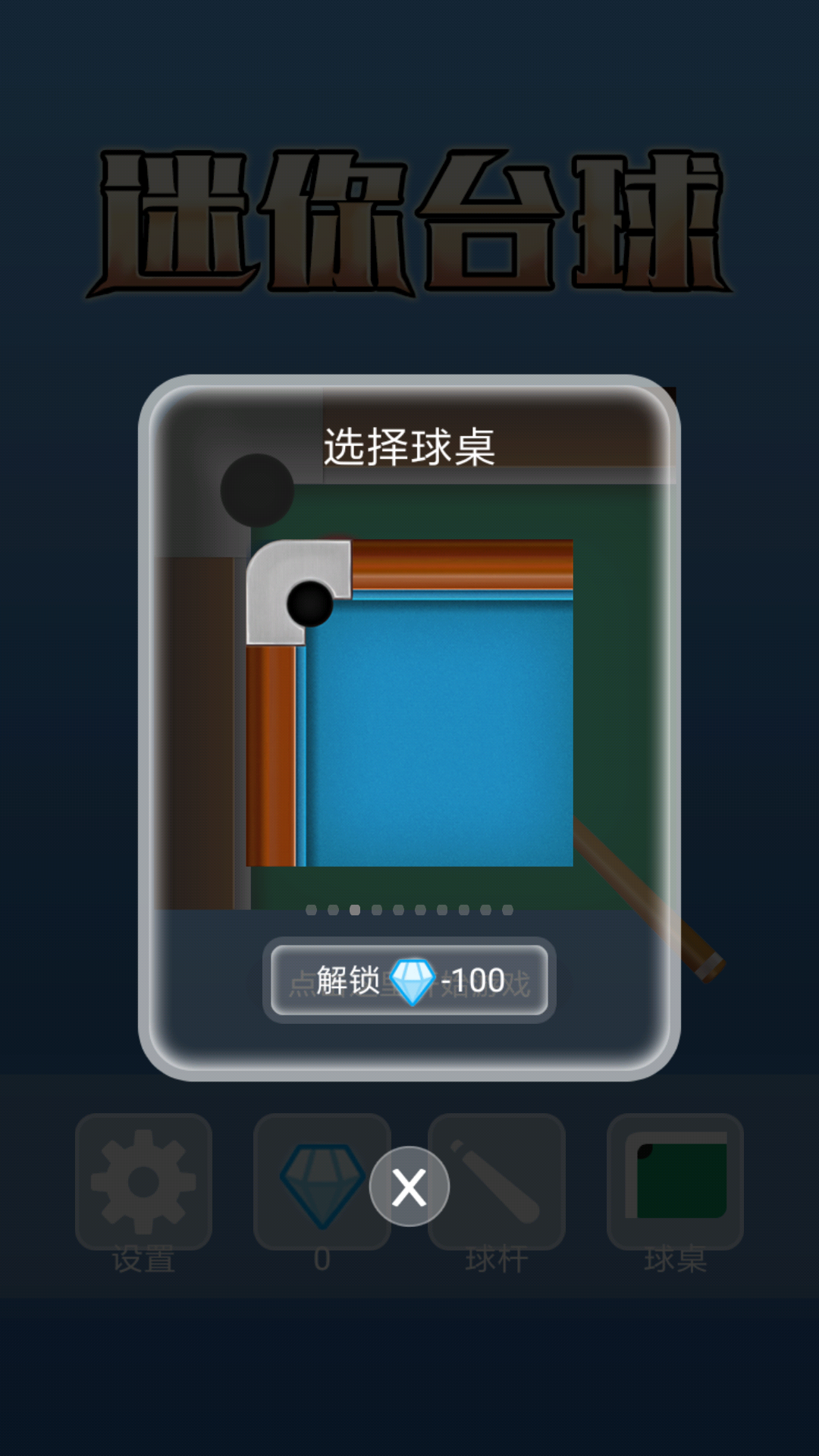Tap the 解锁 -100 diamond unlock button
The height and width of the screenshot is (1456, 819).
point(409,980)
